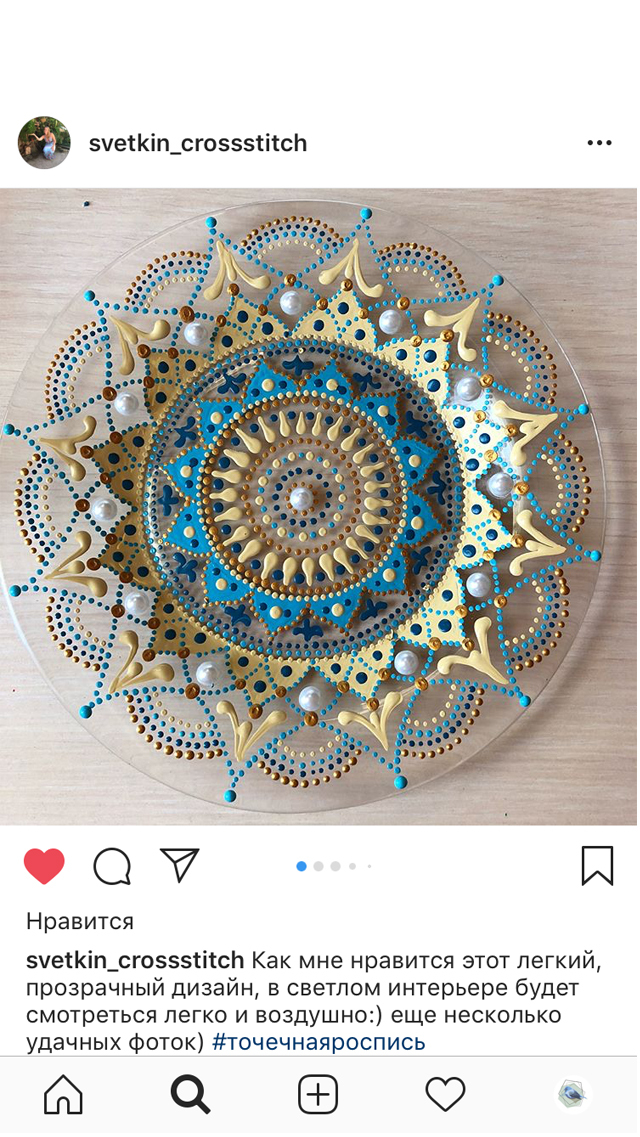Open the #точечнаяроспись hashtag
This screenshot has width=640, height=1137.
click(319, 1042)
